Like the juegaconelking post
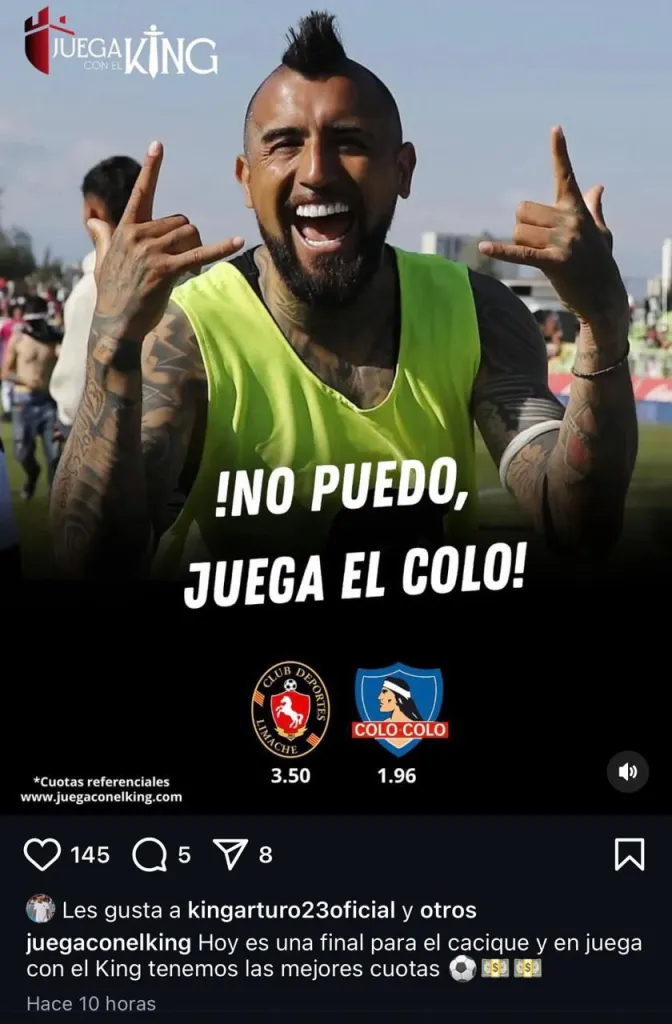 click(42, 854)
